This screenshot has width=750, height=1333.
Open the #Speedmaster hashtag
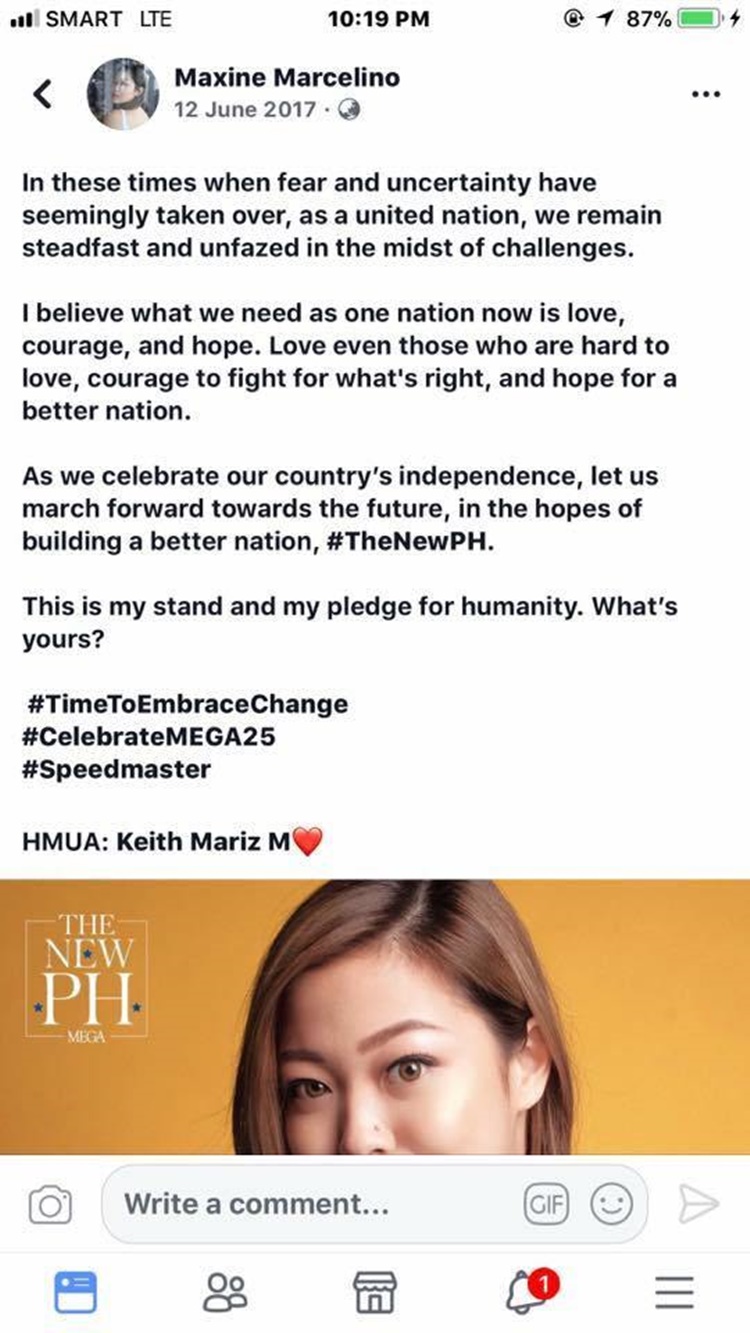(x=117, y=769)
